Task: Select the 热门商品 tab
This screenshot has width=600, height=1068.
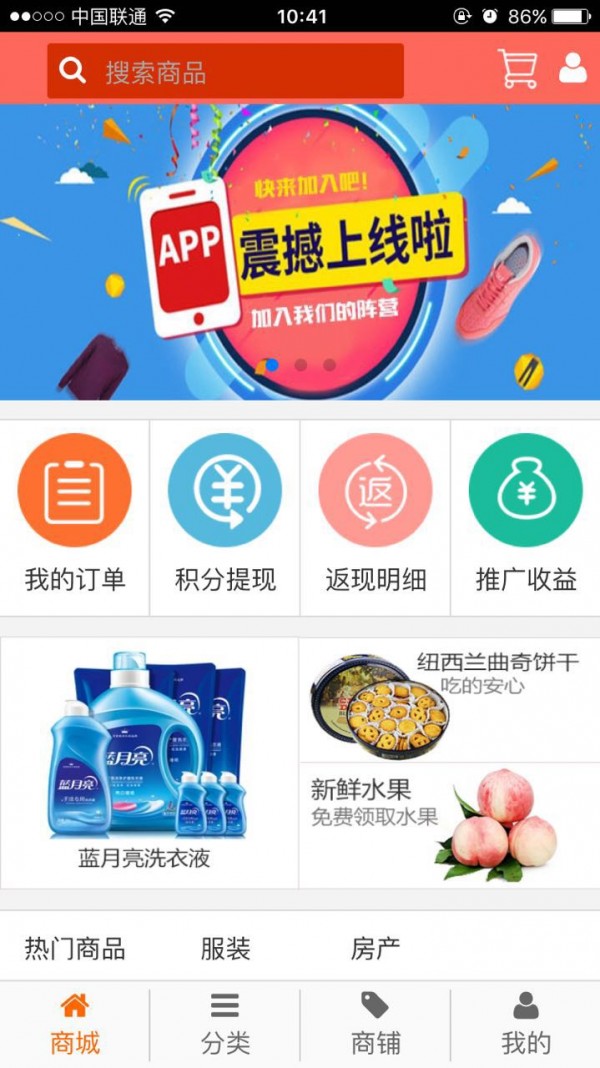Action: click(75, 948)
